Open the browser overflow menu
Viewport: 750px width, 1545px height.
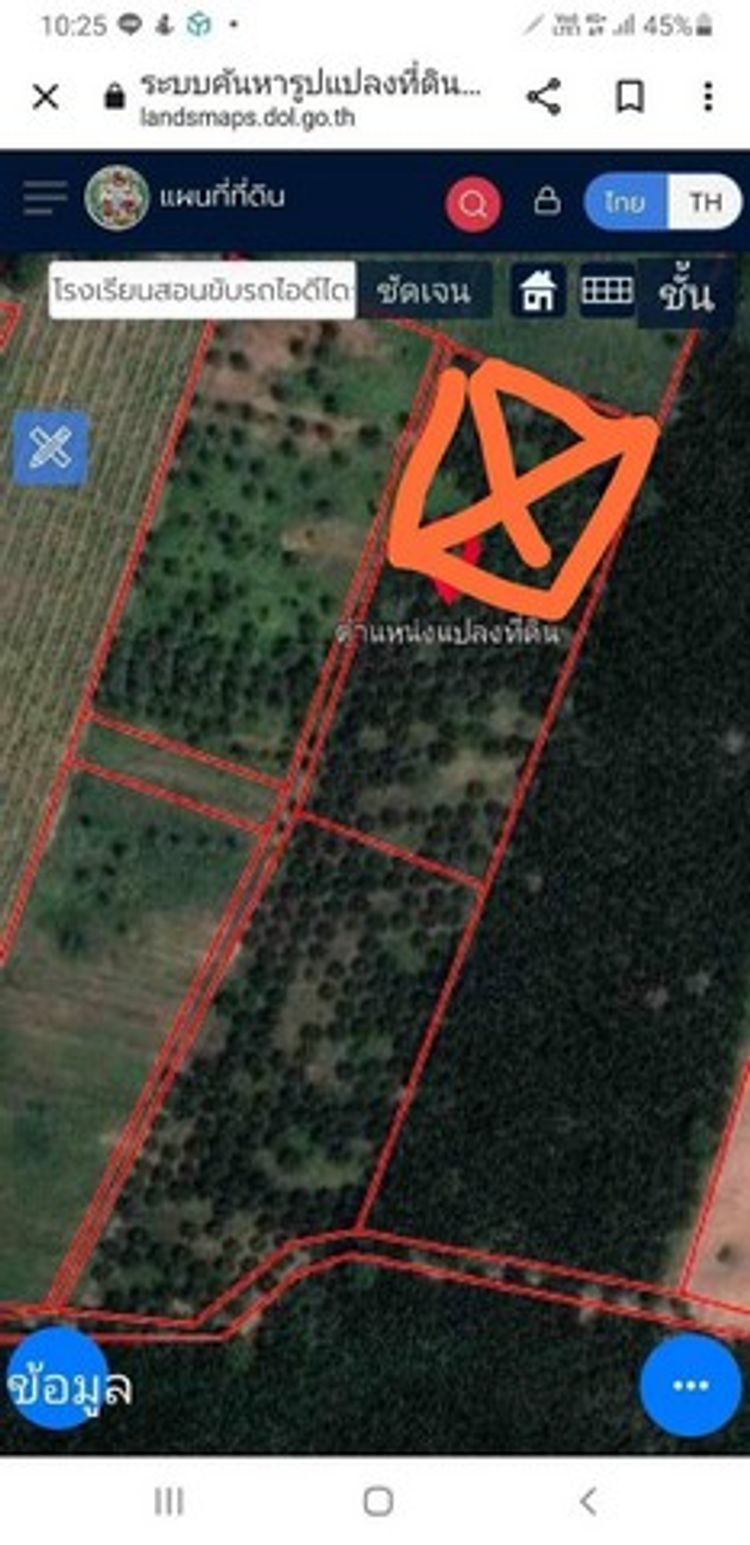708,97
